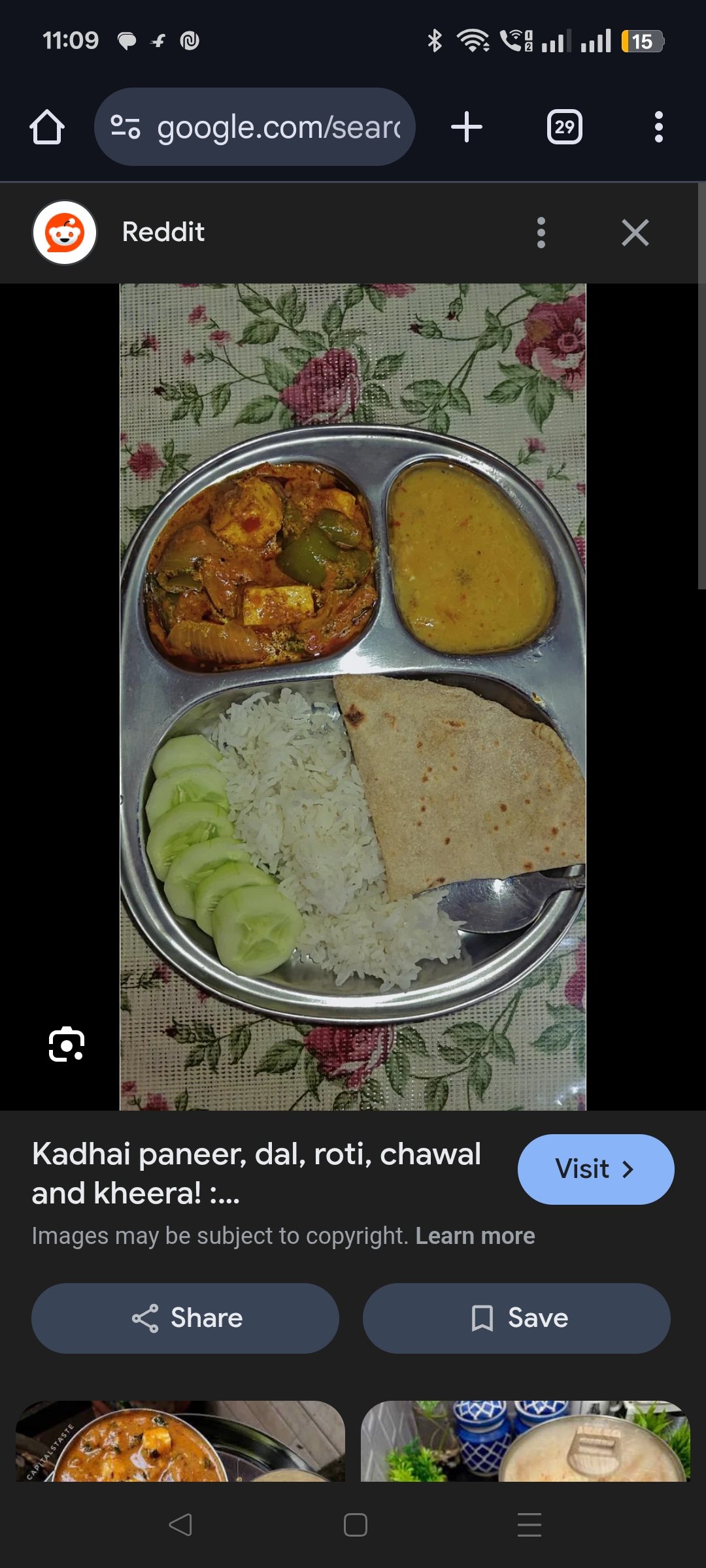
Task: Search this image with Google Lens
Action: [67, 1044]
